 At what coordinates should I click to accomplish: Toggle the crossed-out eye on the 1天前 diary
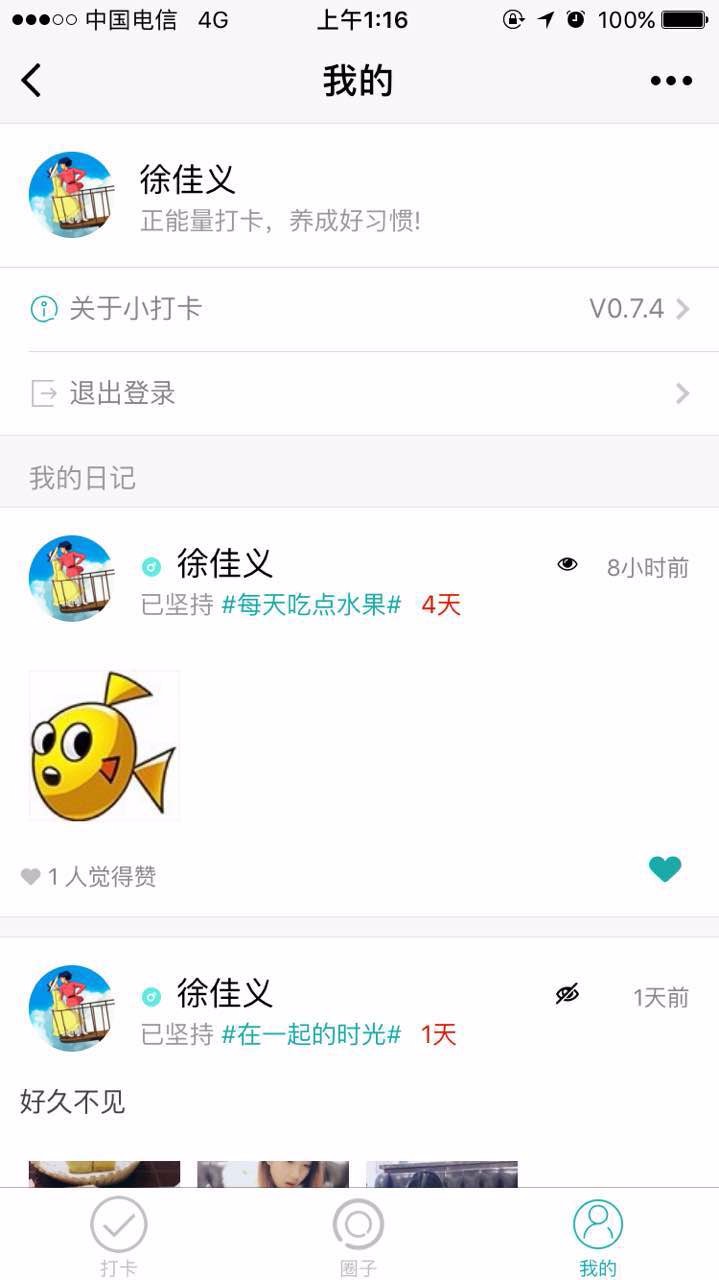pyautogui.click(x=567, y=994)
